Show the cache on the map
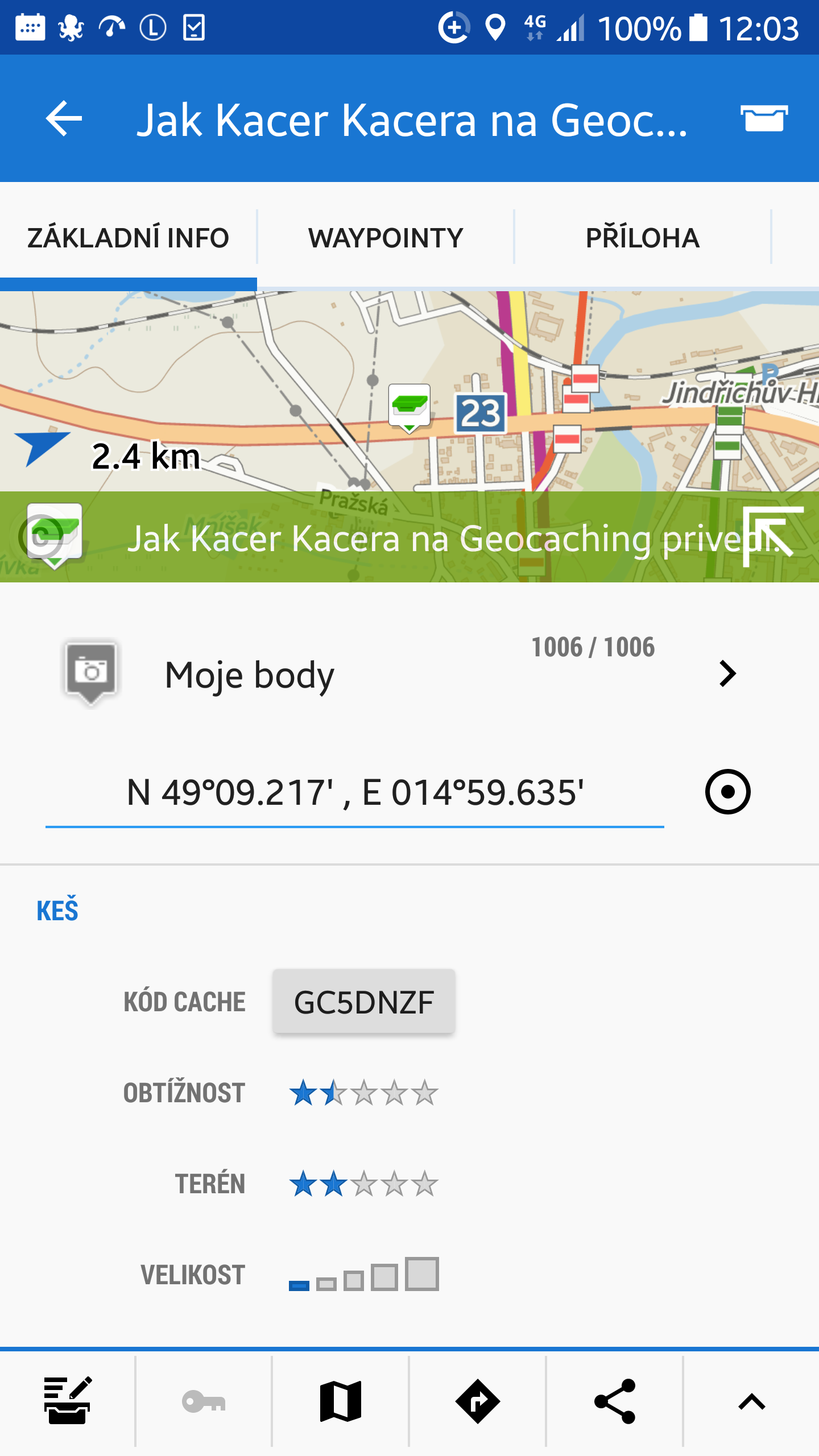This screenshot has width=819, height=1456. coord(341,1401)
